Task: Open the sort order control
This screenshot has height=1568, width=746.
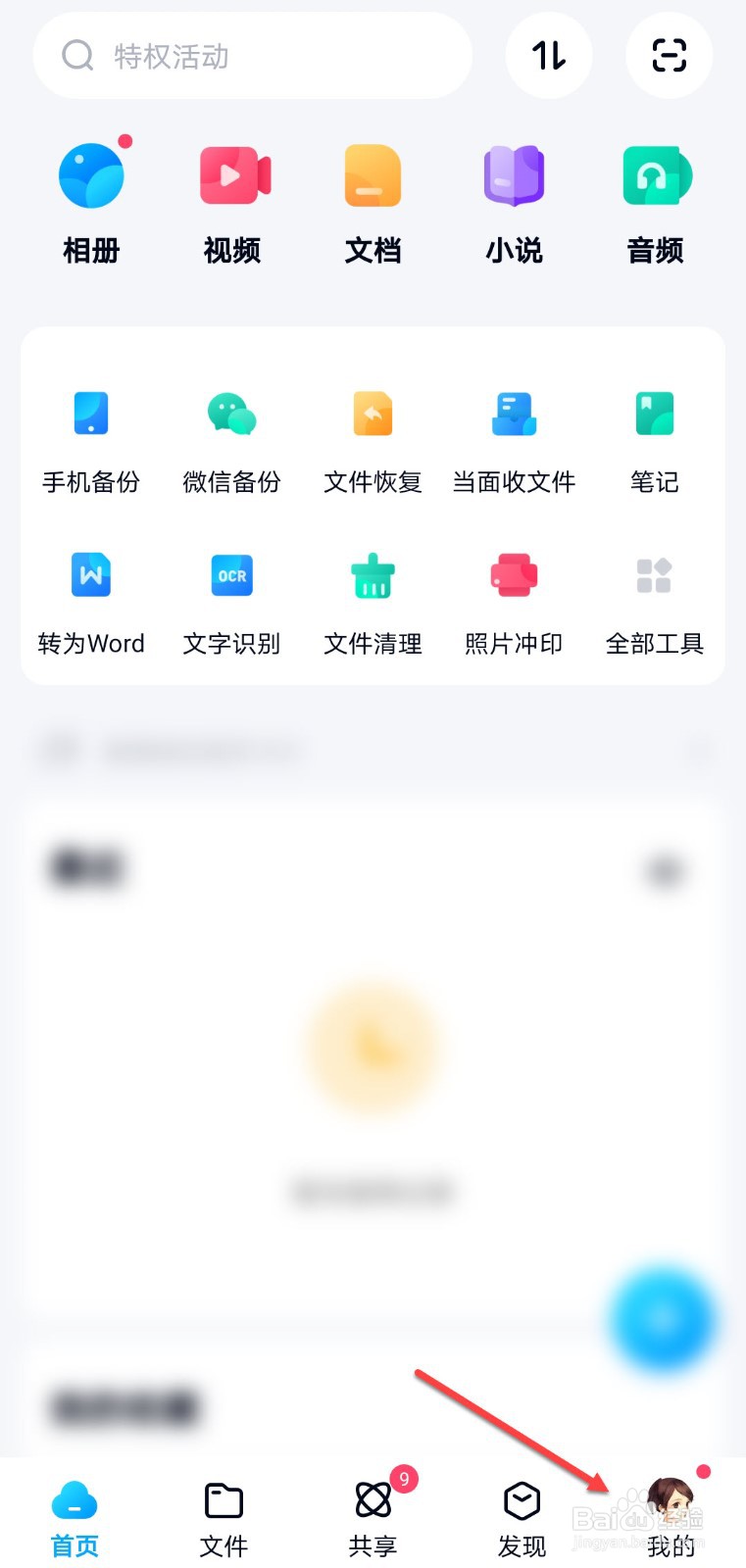Action: 549,56
